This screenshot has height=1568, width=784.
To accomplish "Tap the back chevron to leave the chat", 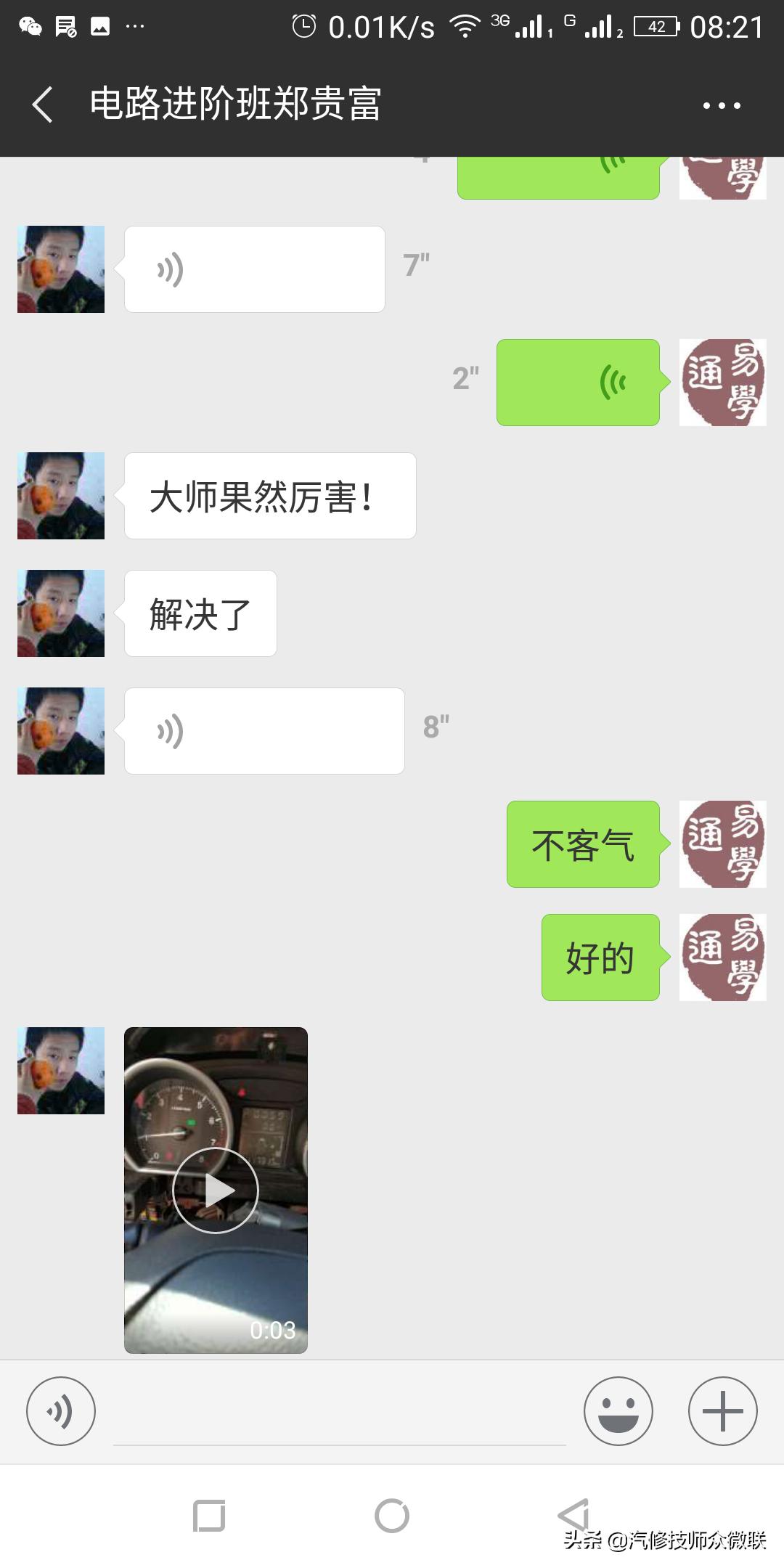I will coord(41,105).
